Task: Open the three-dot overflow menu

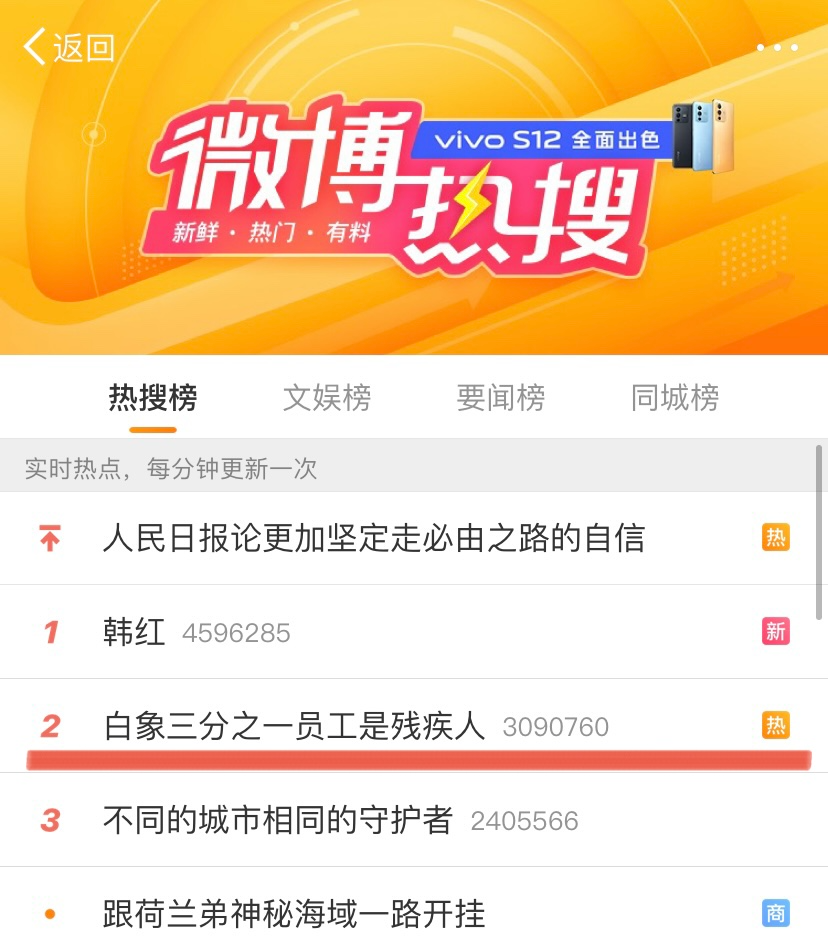Action: (x=777, y=48)
